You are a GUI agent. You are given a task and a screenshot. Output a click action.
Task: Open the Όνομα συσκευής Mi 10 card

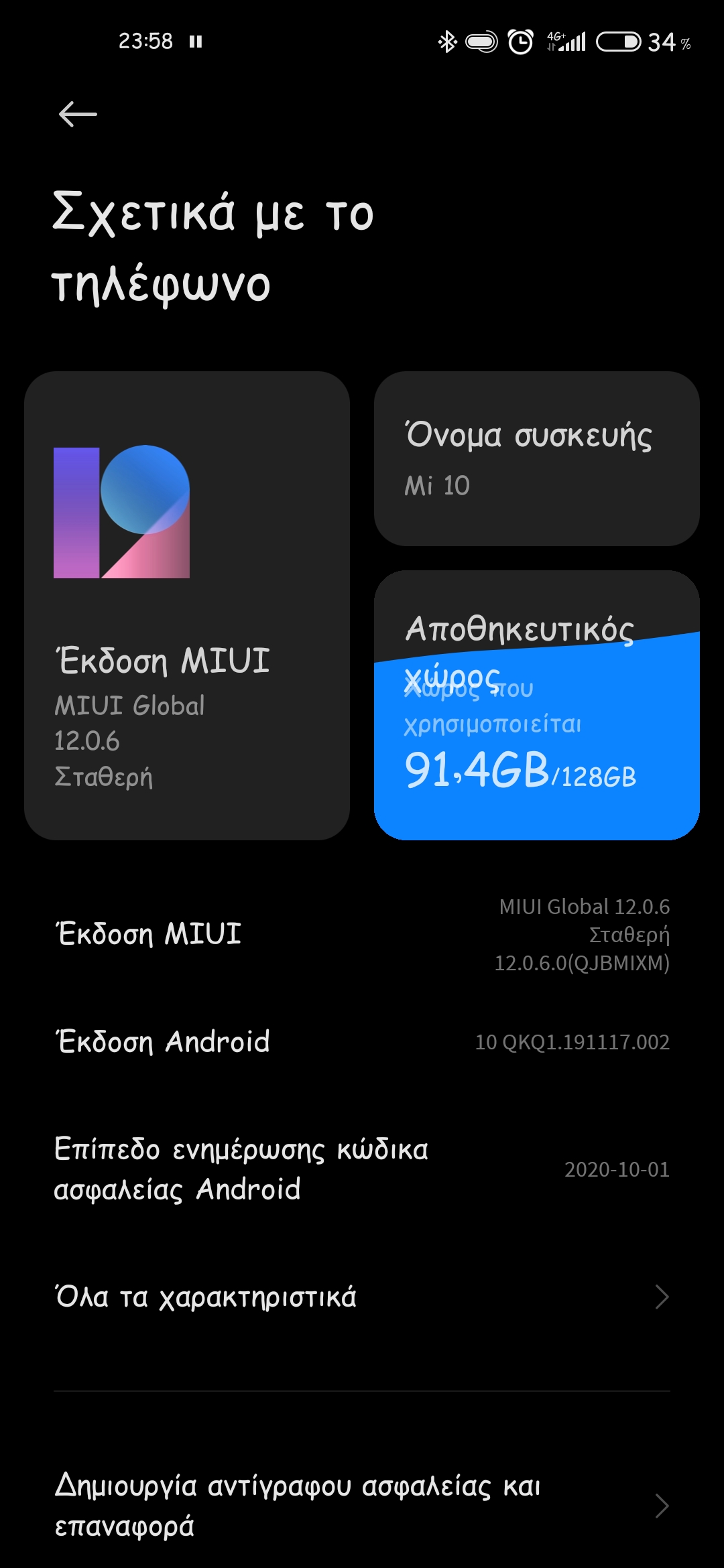536,459
